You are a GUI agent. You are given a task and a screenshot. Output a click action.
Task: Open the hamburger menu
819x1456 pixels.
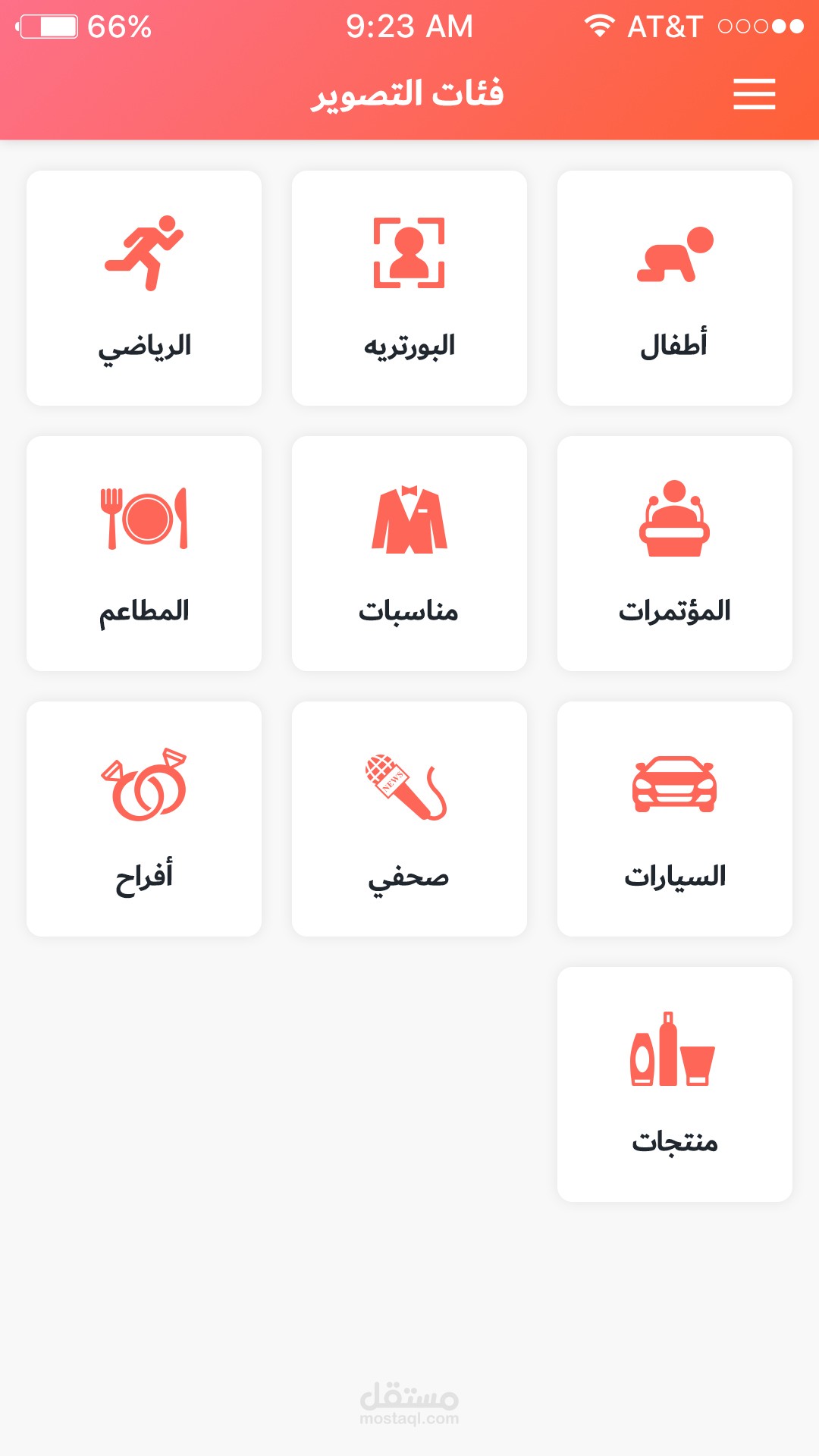(x=754, y=94)
